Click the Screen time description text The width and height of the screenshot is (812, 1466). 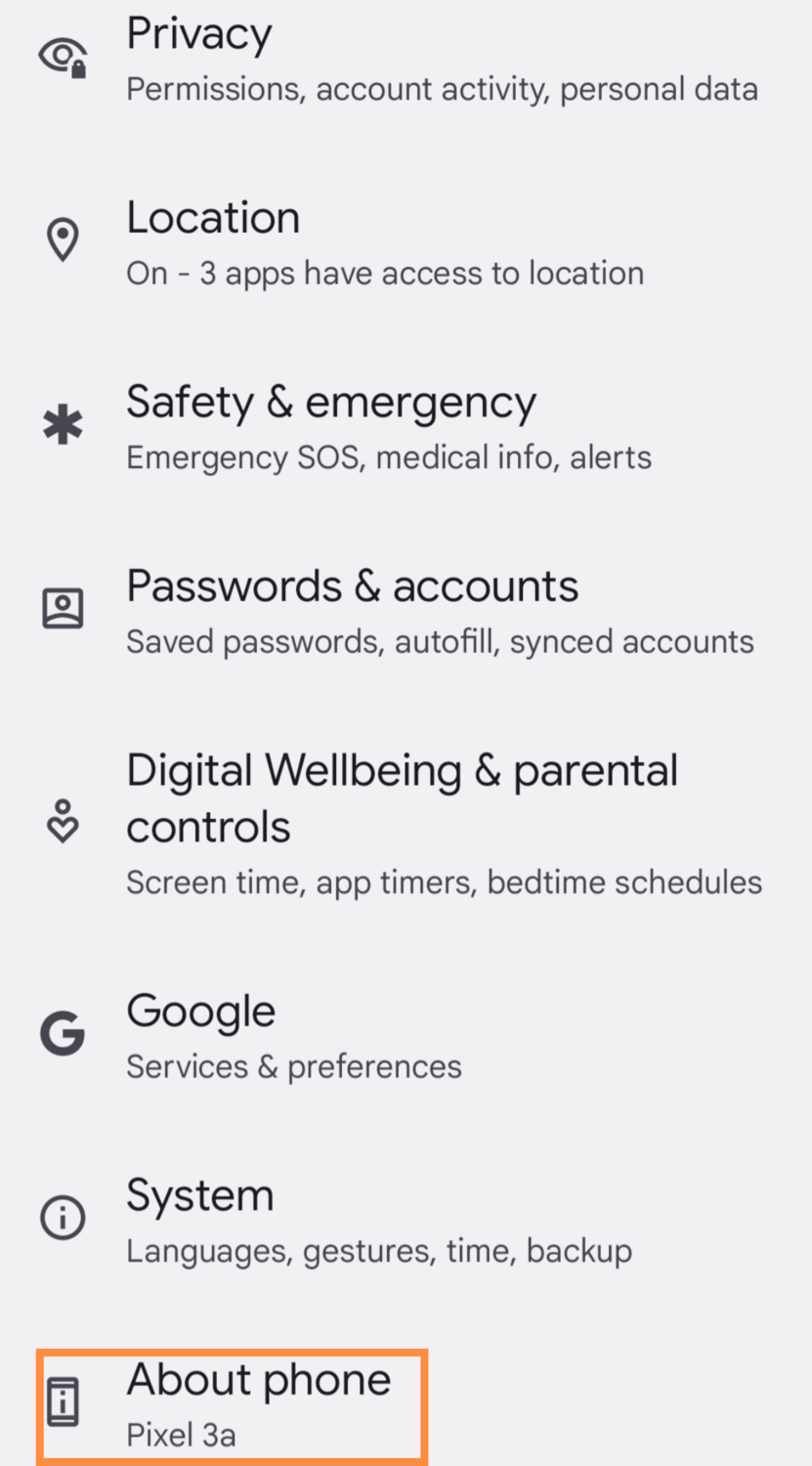444,882
